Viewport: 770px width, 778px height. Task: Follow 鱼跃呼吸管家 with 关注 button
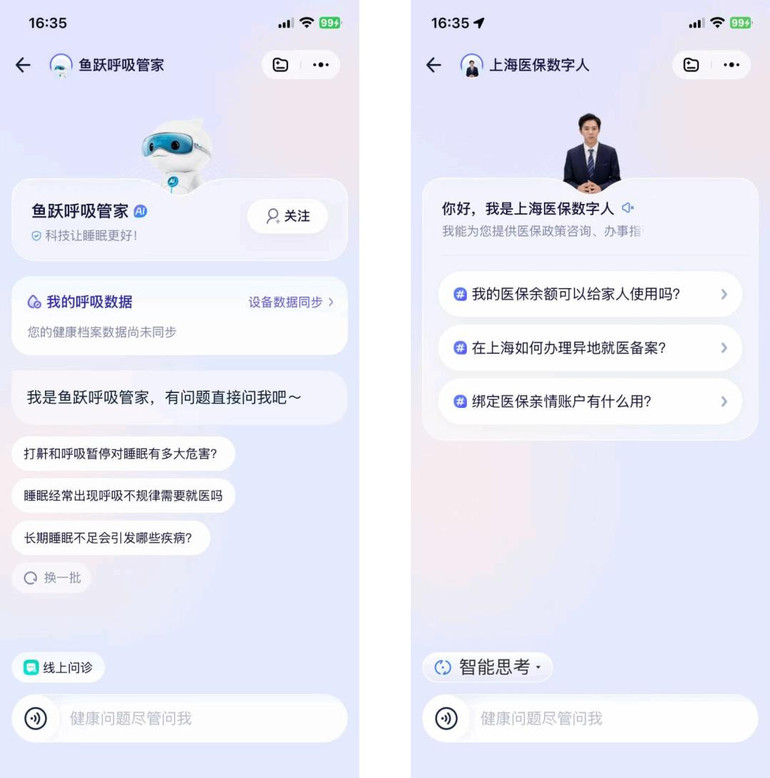click(x=287, y=216)
